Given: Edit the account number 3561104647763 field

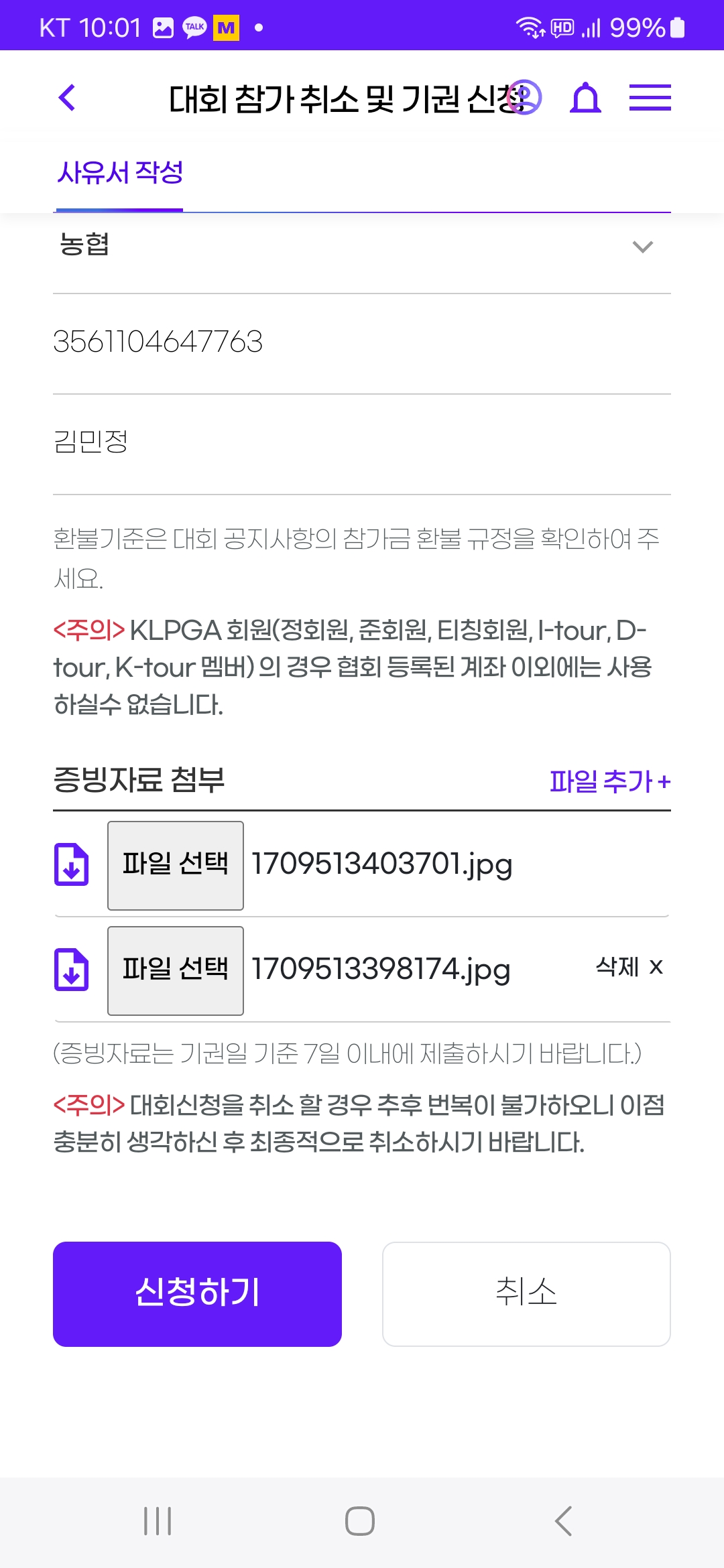Looking at the screenshot, I should pyautogui.click(x=362, y=342).
